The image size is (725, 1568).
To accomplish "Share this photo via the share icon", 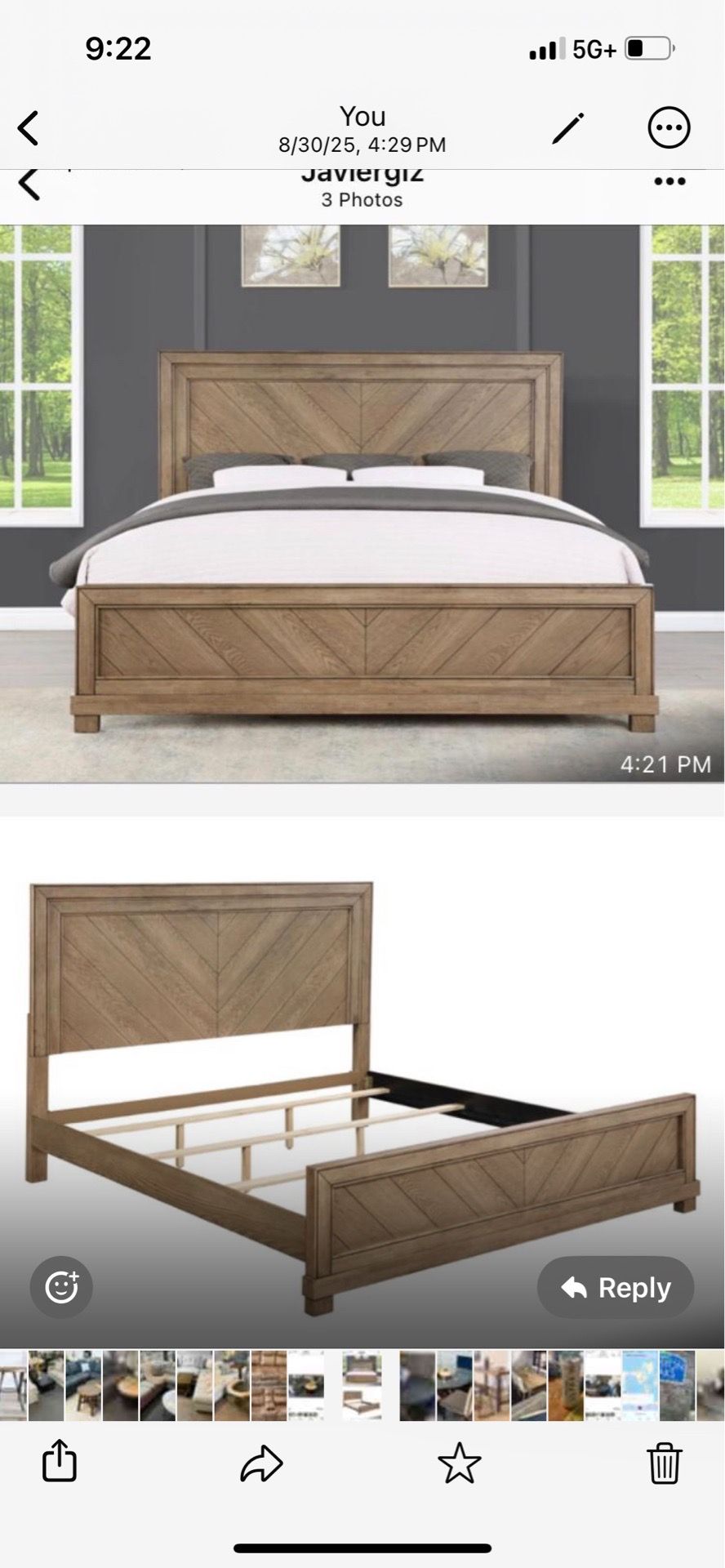I will 60,1461.
